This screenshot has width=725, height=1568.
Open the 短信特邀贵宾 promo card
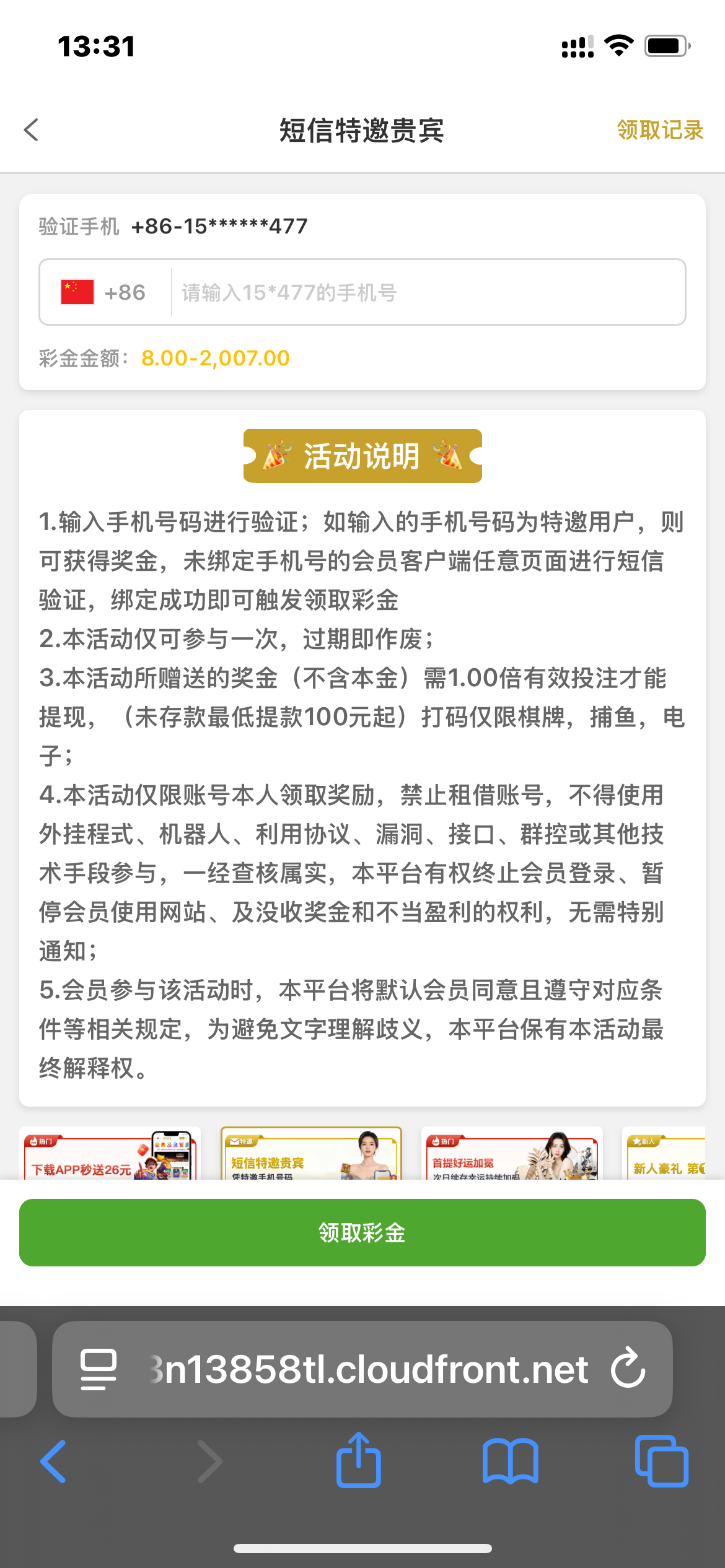pos(311,1156)
